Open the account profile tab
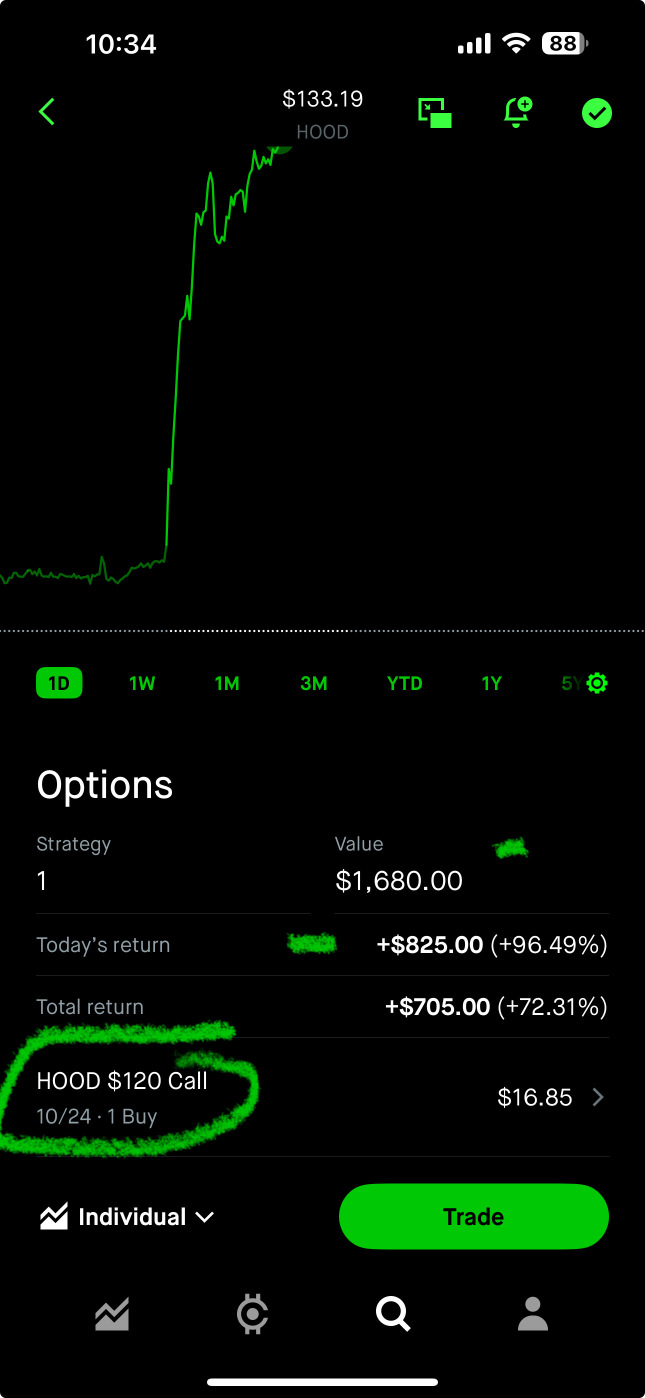645x1398 pixels. tap(533, 1315)
